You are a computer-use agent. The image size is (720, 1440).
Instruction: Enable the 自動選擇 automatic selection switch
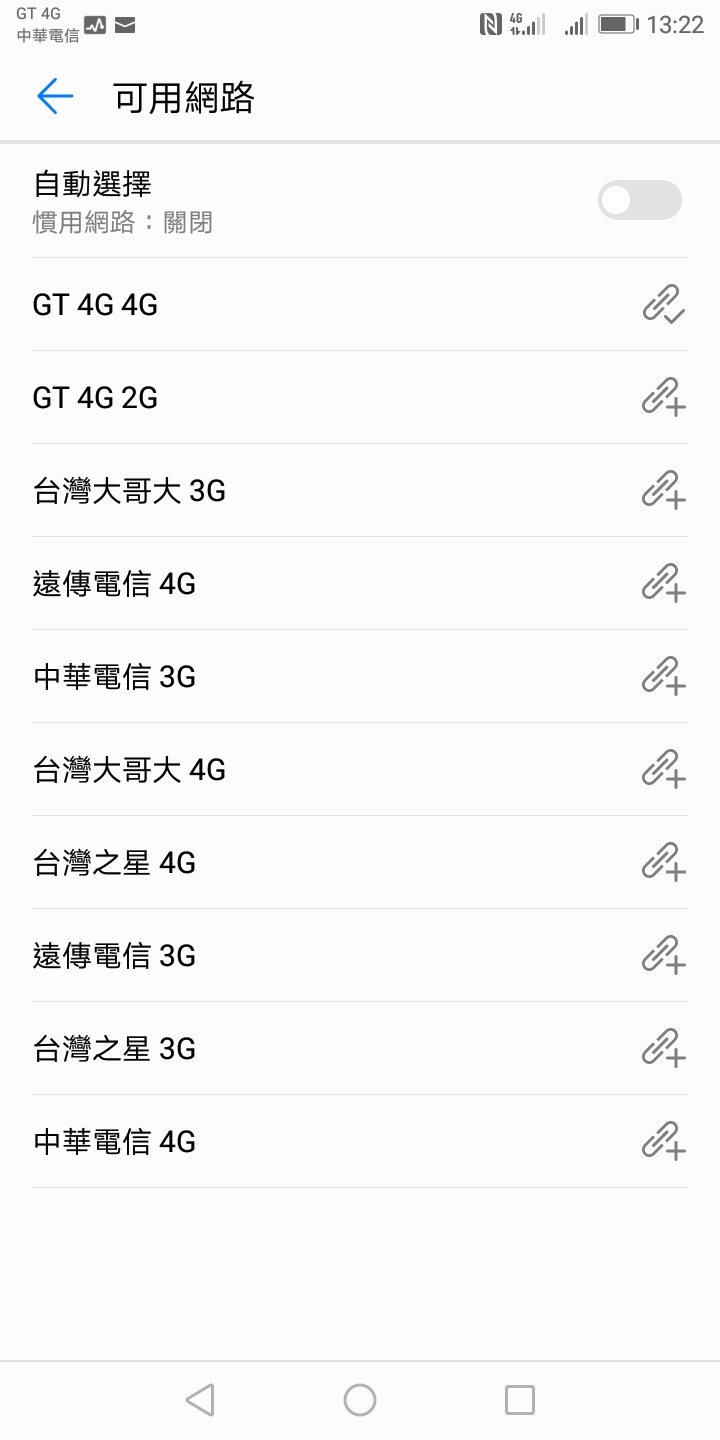click(x=640, y=200)
